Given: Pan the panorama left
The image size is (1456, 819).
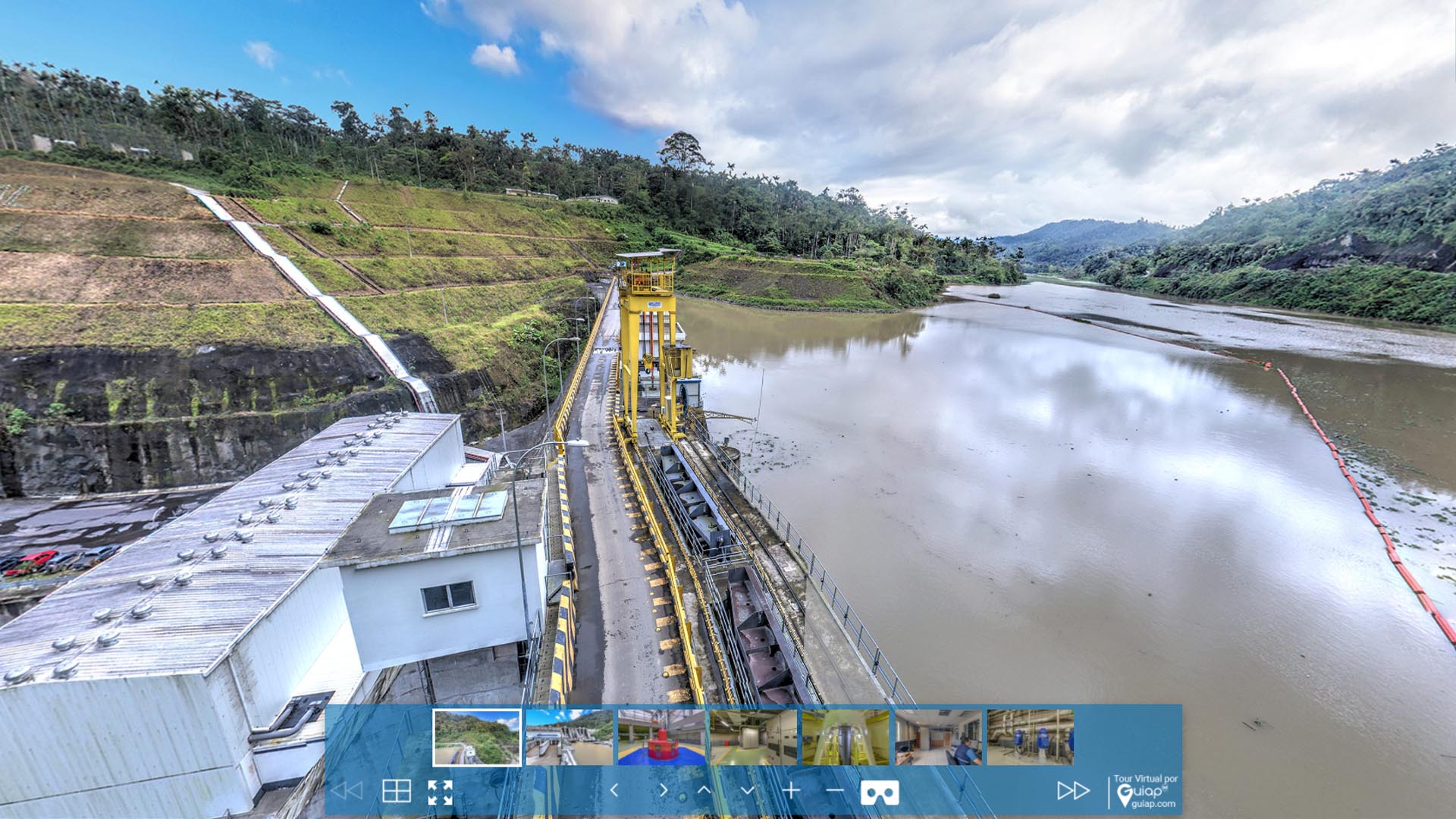Looking at the screenshot, I should [x=614, y=791].
